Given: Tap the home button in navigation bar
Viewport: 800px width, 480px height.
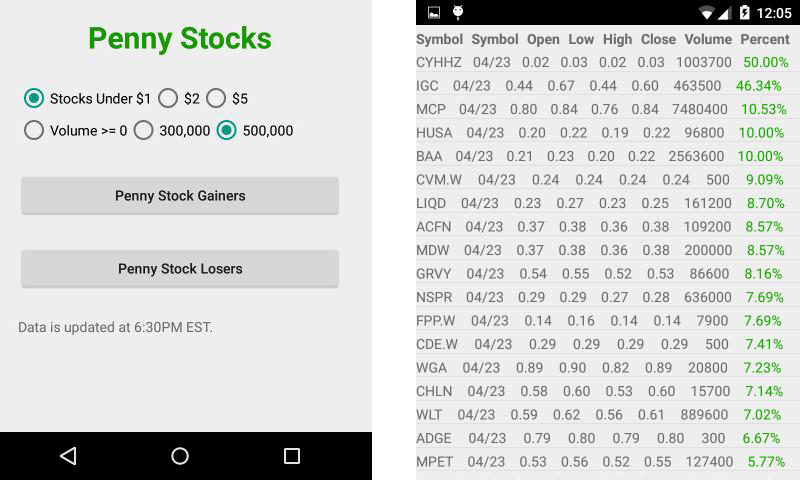Looking at the screenshot, I should coord(180,456).
